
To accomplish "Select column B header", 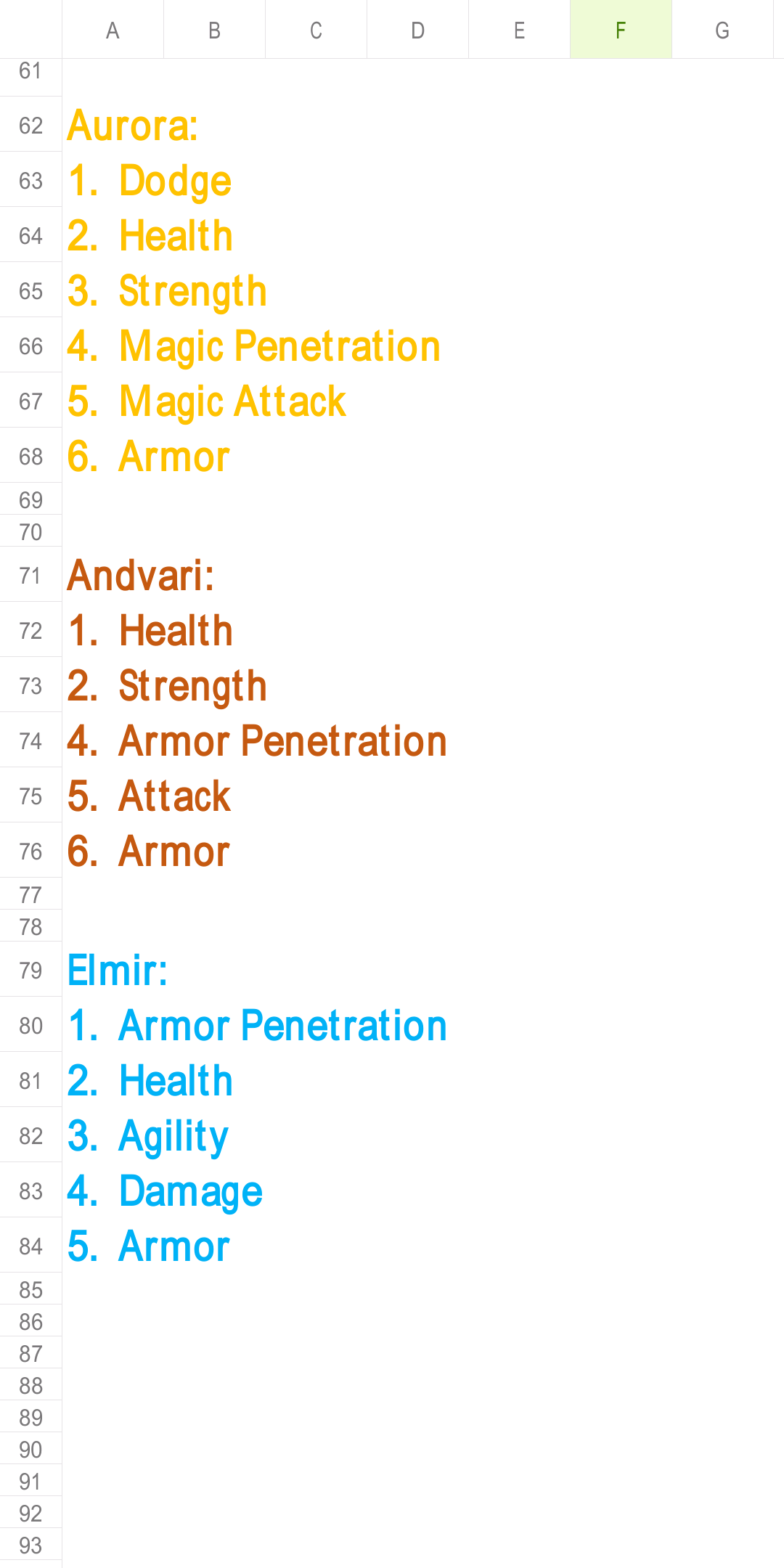I will coord(214,29).
